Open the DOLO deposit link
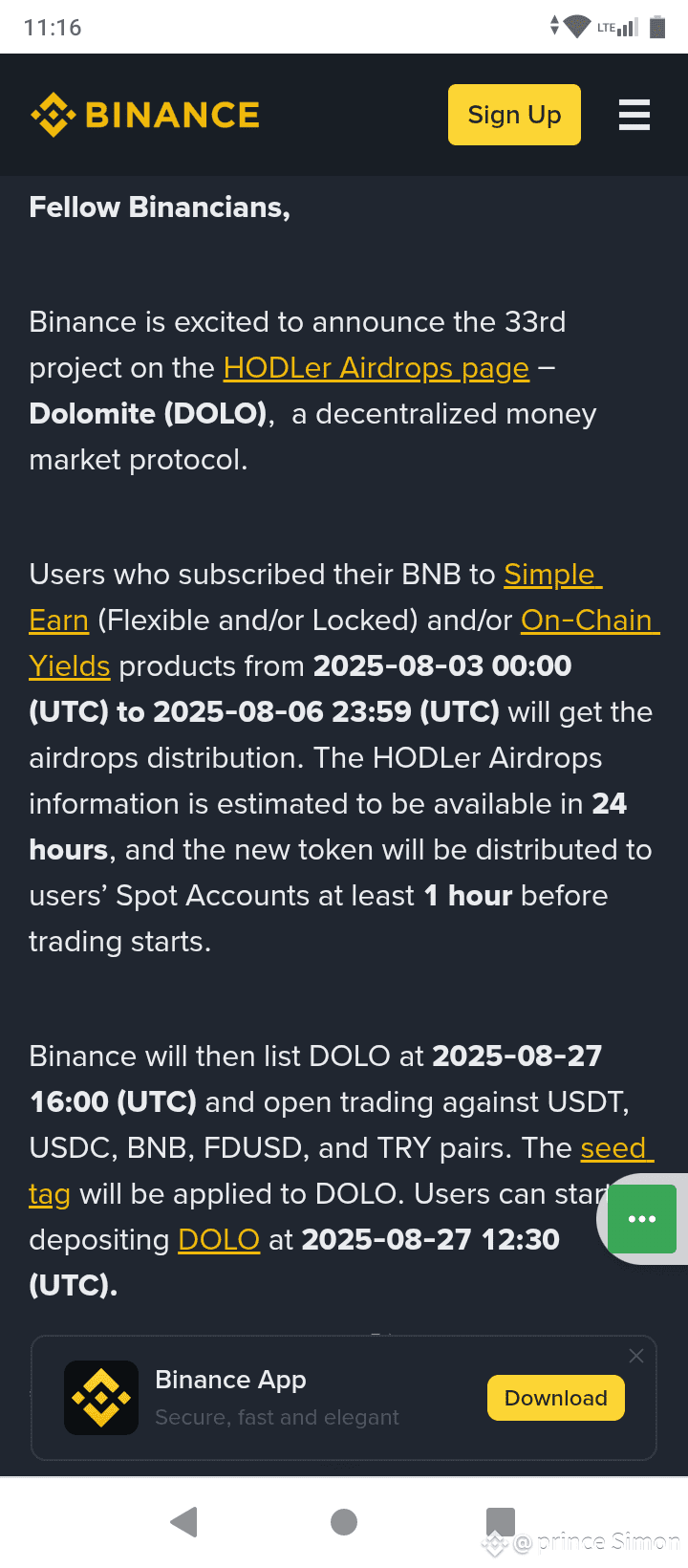Image resolution: width=688 pixels, height=1568 pixels. (x=219, y=1240)
